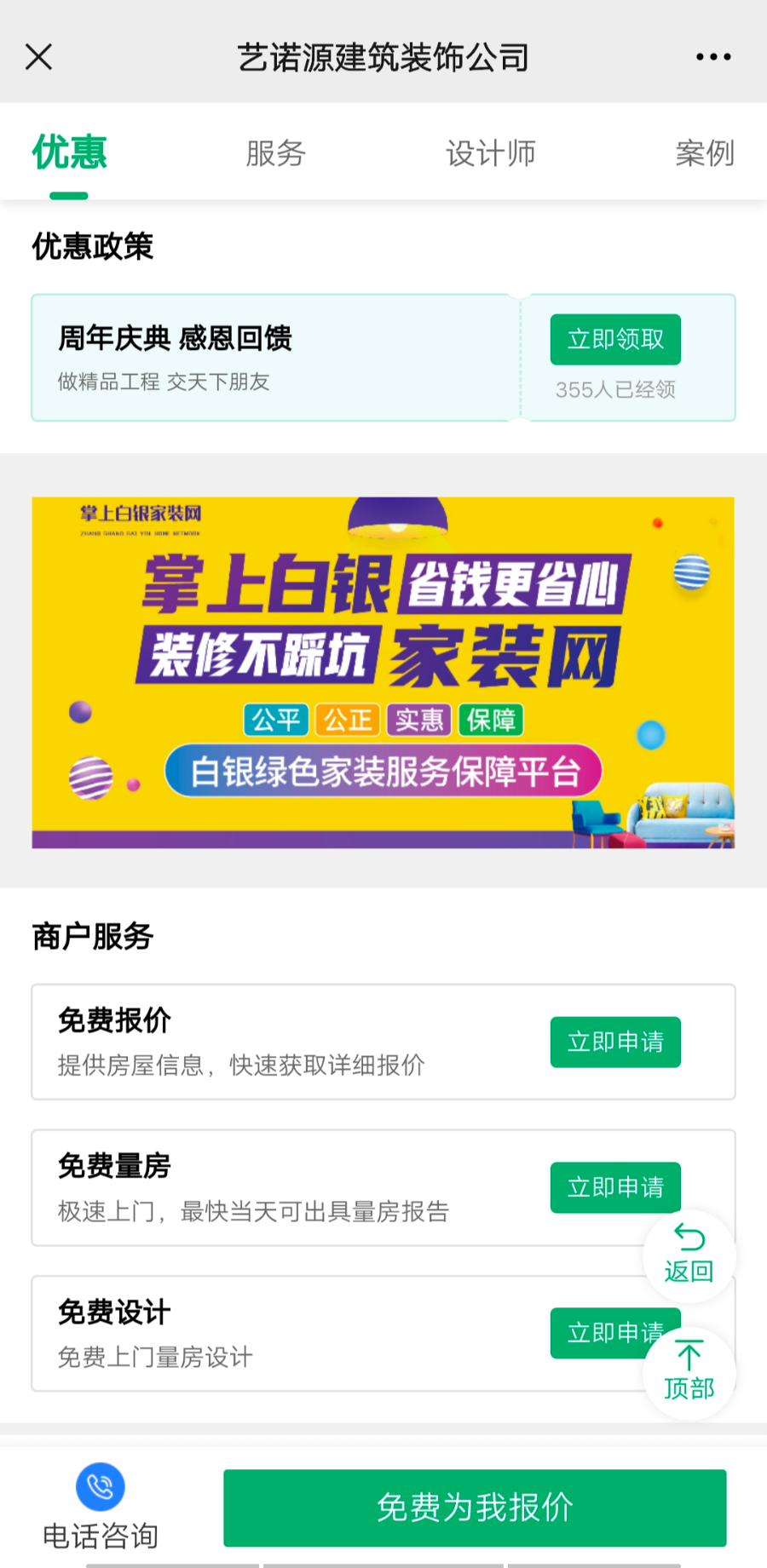Viewport: 767px width, 1568px height.
Task: Start a 电话咨询 phone consultation
Action: [x=101, y=1506]
